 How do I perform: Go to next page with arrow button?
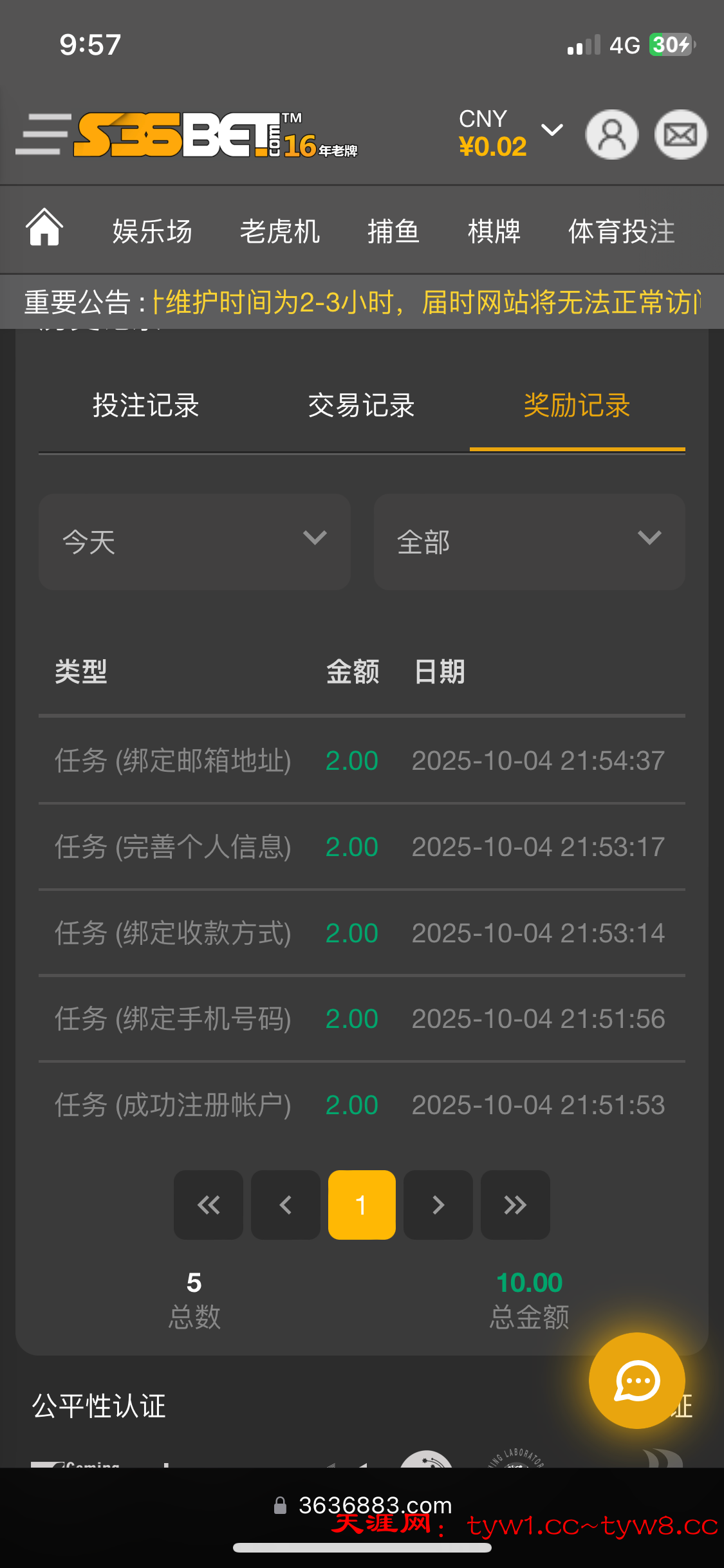[x=438, y=1204]
